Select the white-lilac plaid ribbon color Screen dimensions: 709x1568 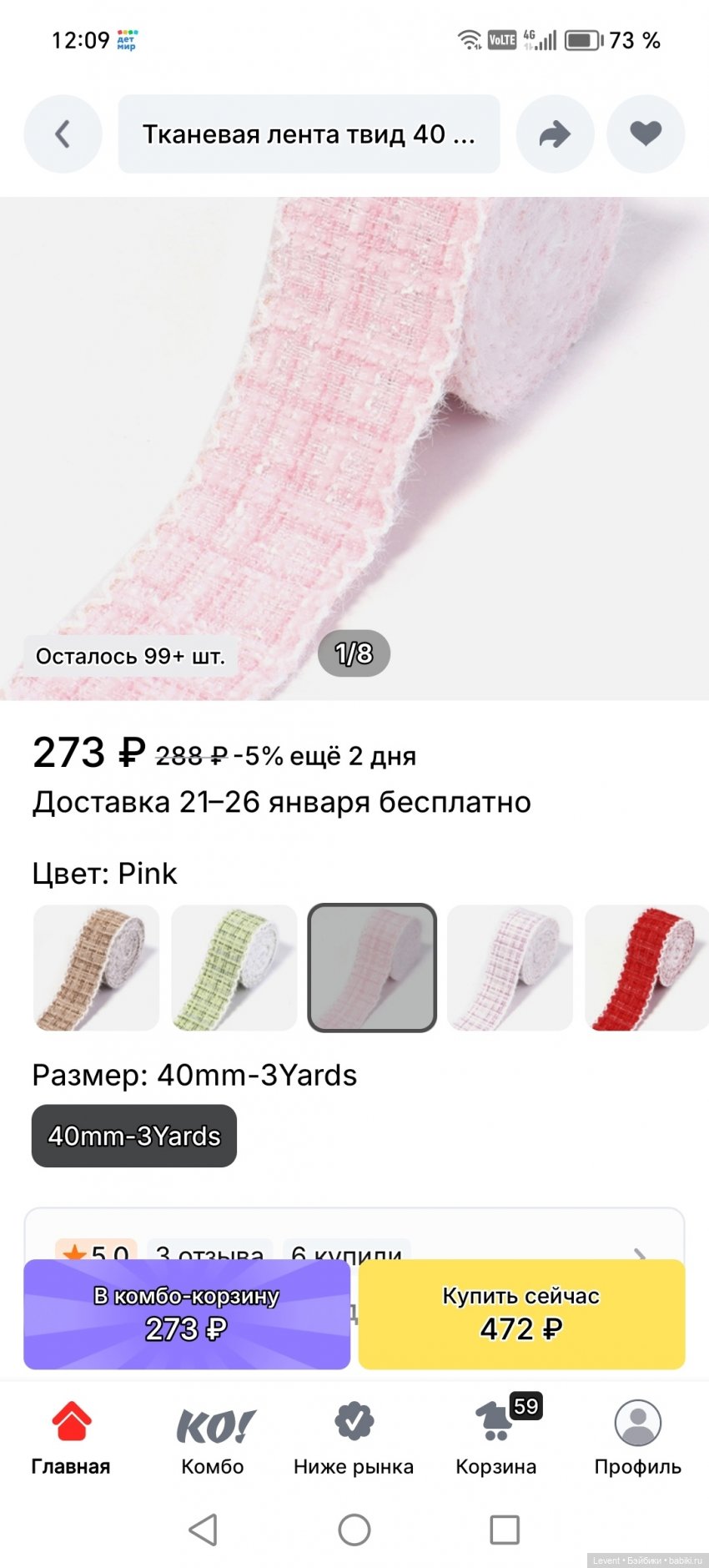(510, 968)
